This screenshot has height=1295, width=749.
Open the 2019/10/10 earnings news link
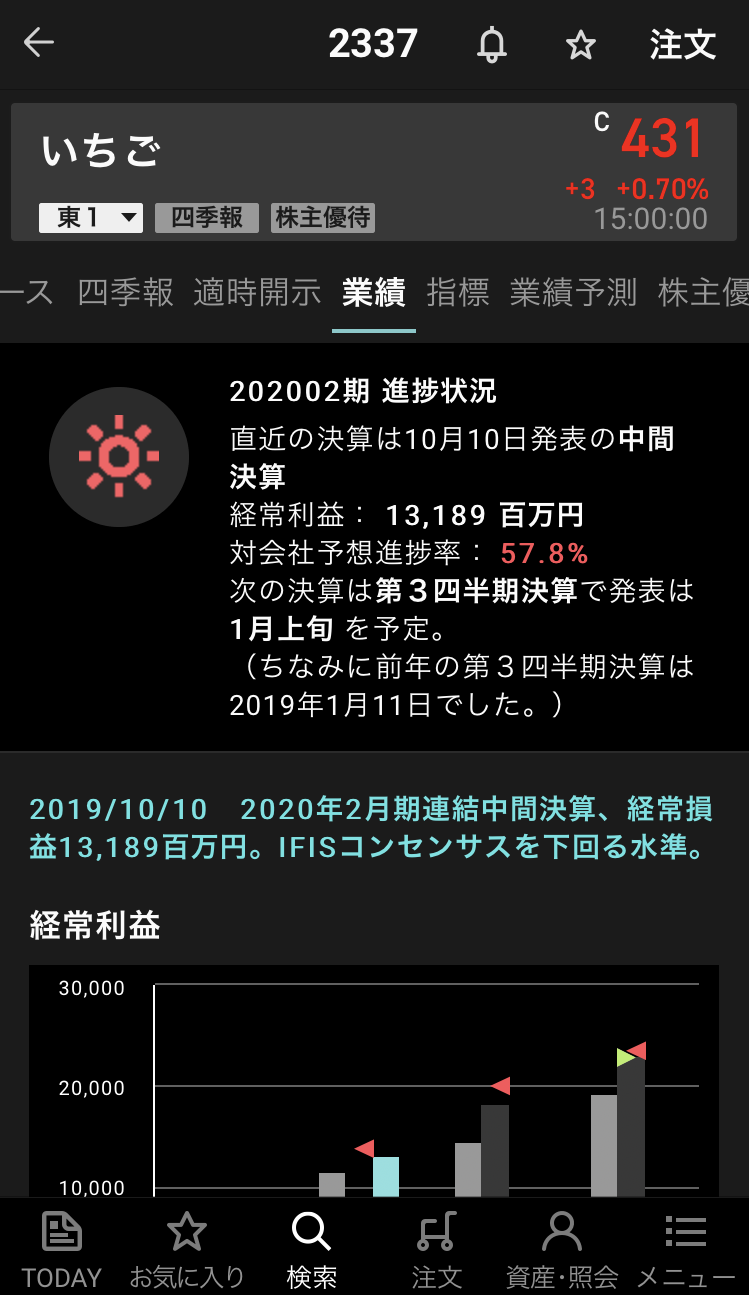click(371, 829)
